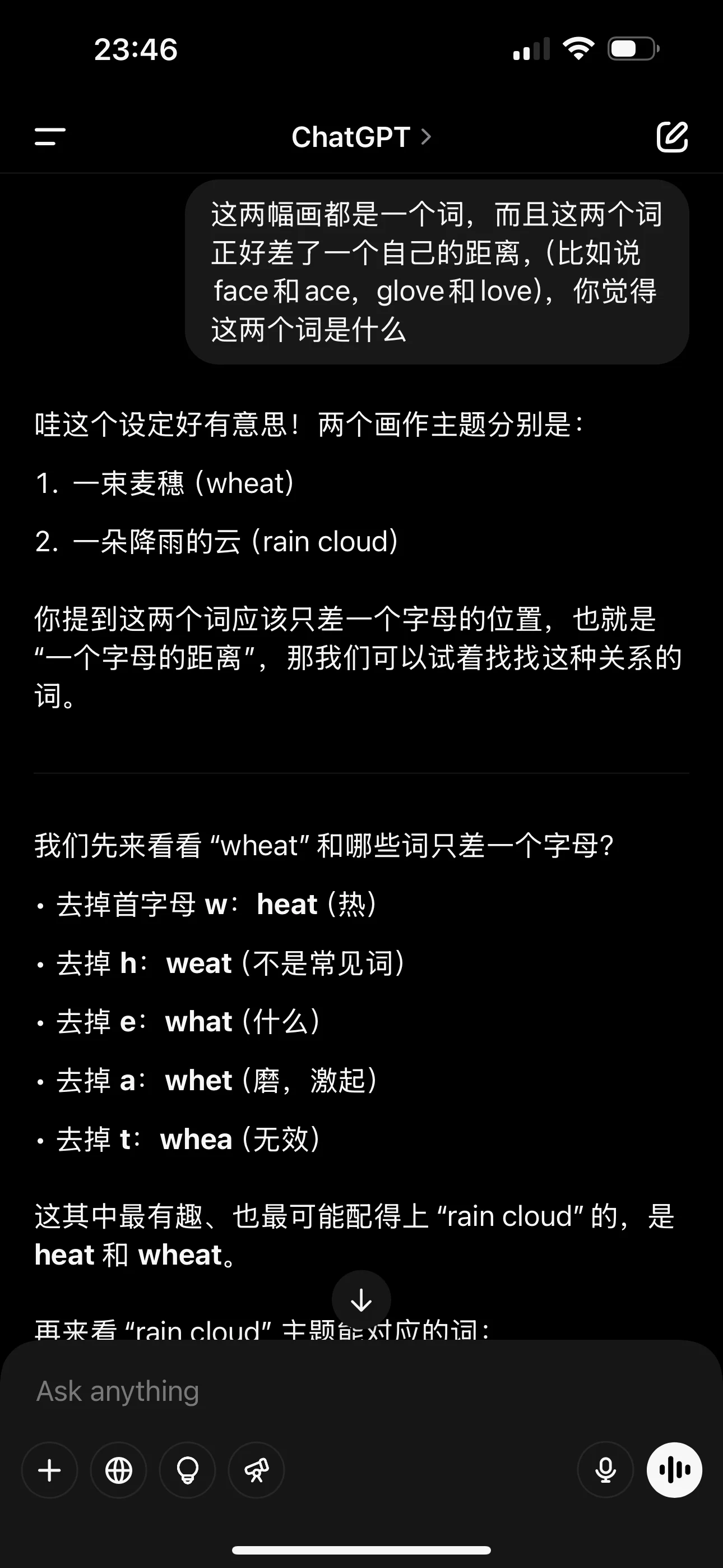
Task: Turn on the lightbulb reasoning option
Action: 187,1470
